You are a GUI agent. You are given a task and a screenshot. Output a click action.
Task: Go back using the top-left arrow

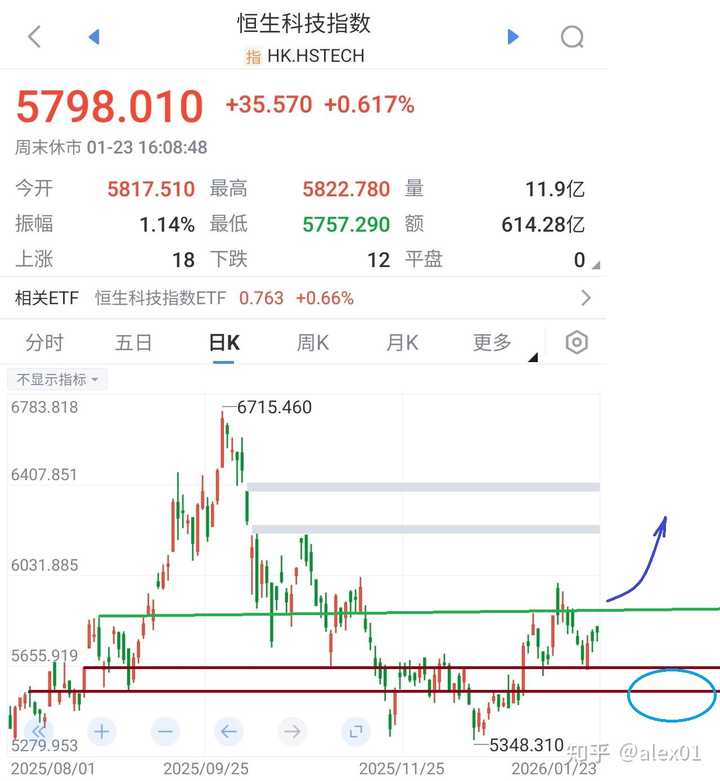35,37
